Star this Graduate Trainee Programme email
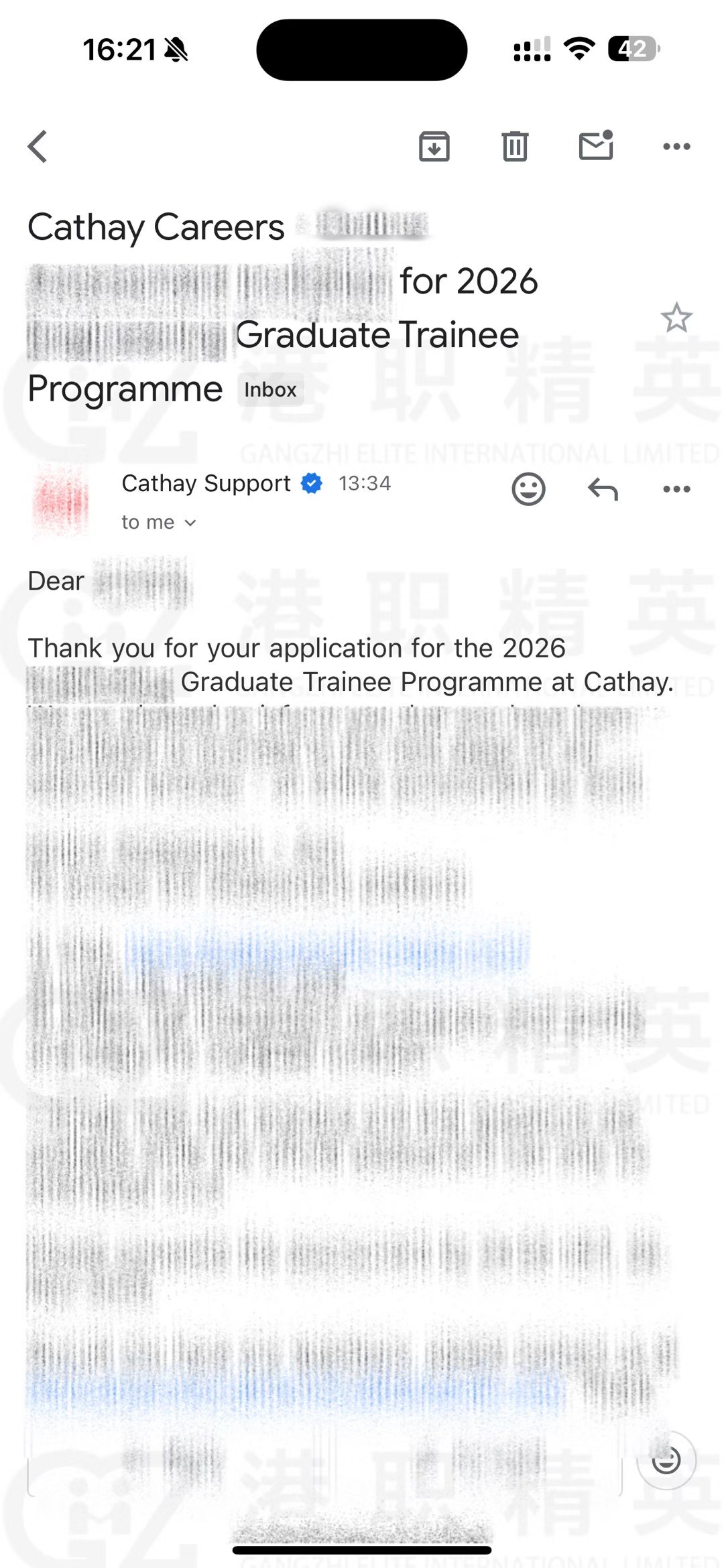This screenshot has width=724, height=1568. [676, 318]
